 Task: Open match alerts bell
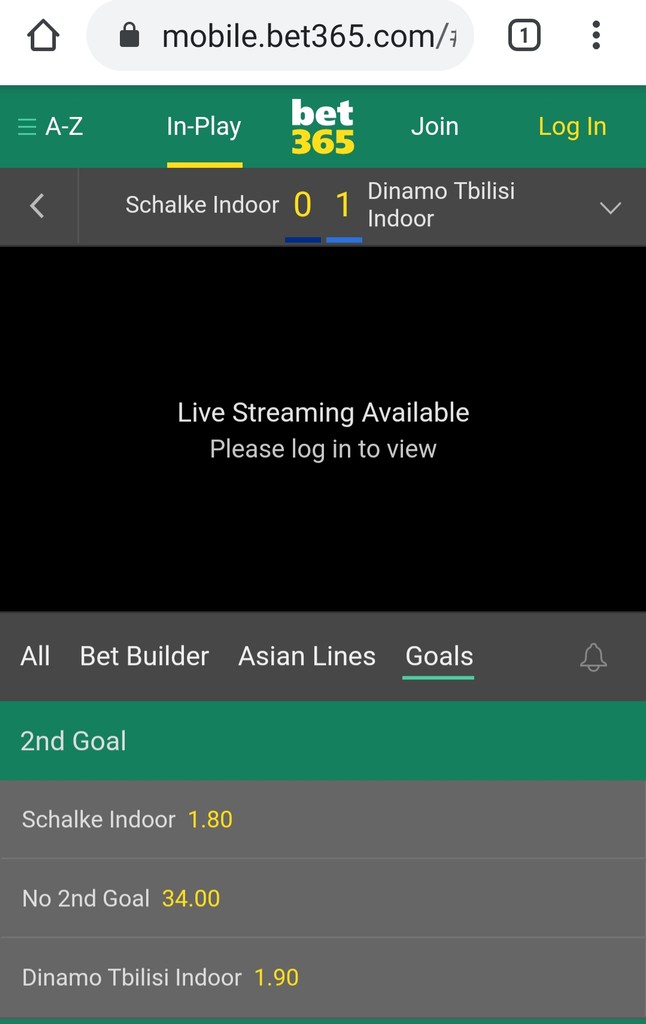tap(593, 657)
